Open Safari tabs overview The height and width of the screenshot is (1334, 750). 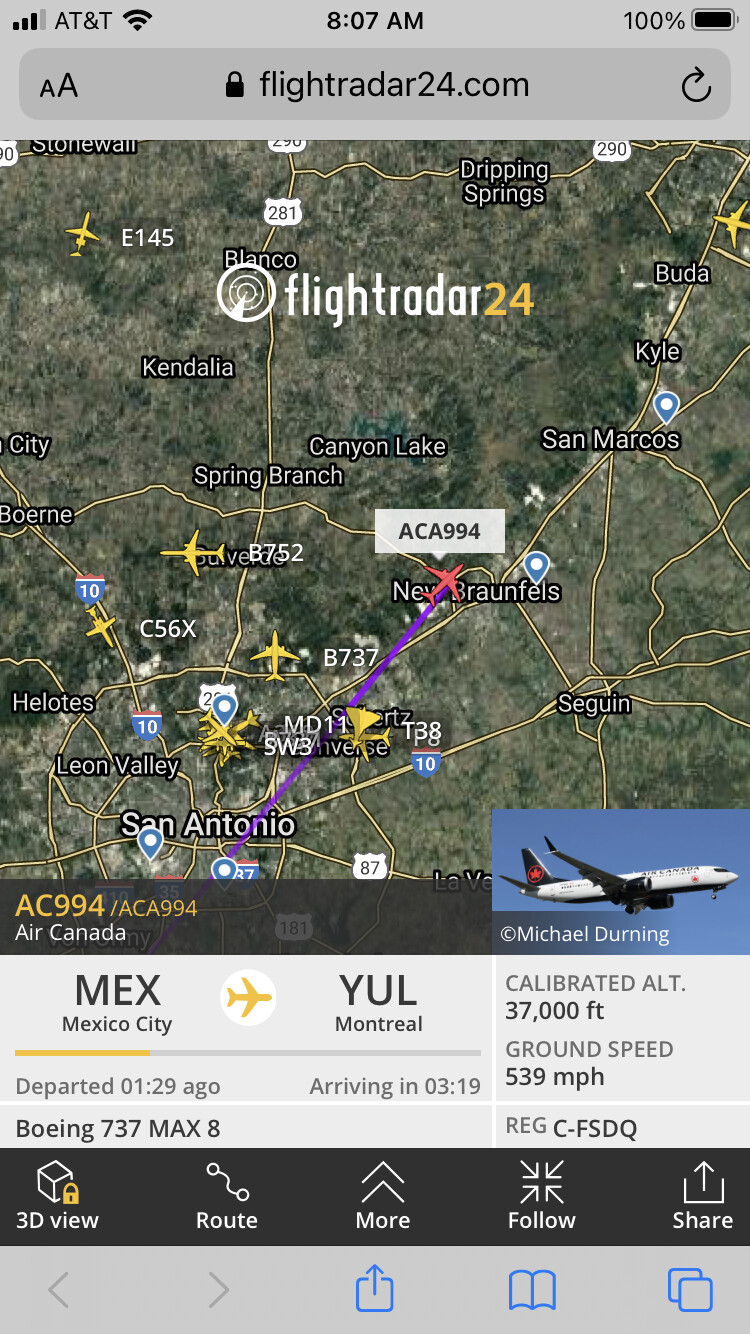point(690,1290)
